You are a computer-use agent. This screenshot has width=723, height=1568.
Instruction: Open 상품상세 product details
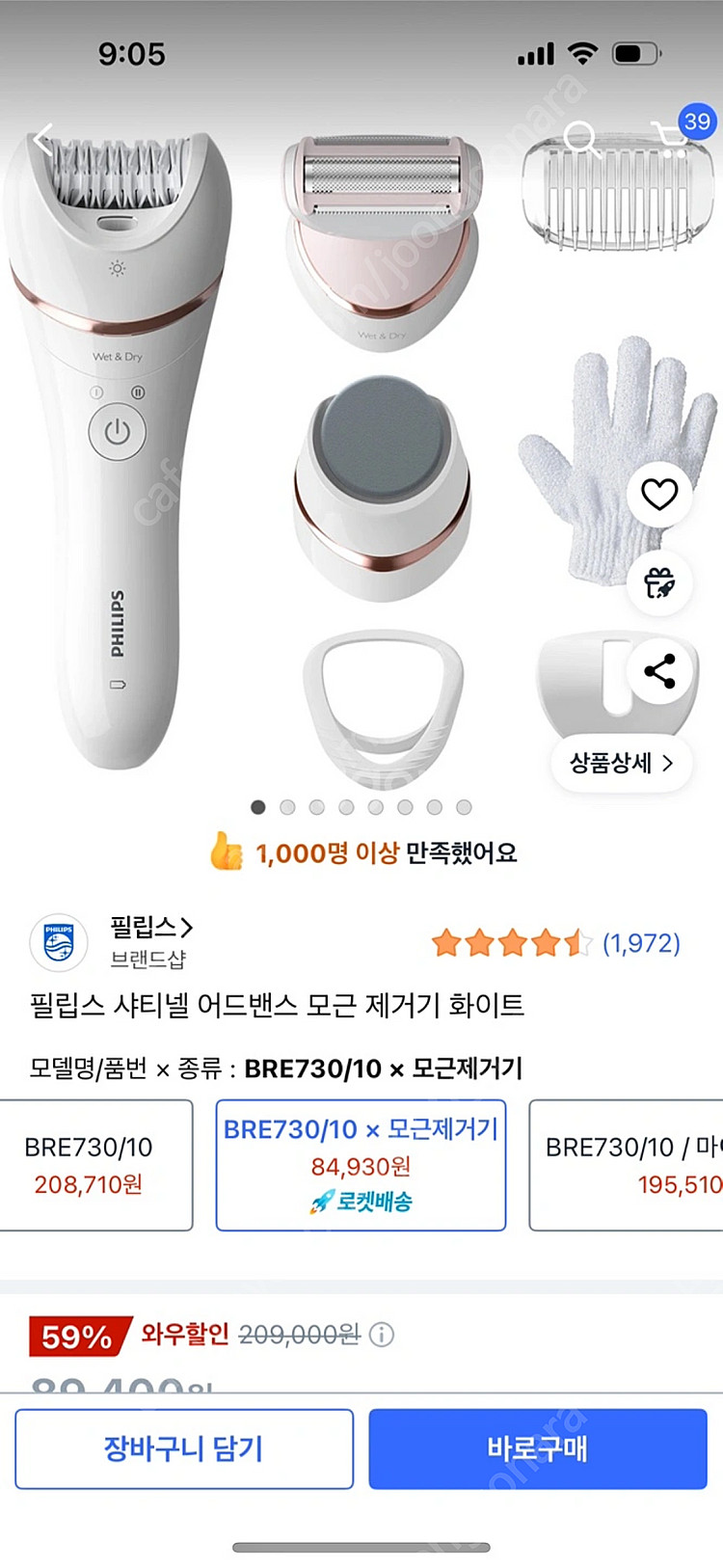click(621, 763)
